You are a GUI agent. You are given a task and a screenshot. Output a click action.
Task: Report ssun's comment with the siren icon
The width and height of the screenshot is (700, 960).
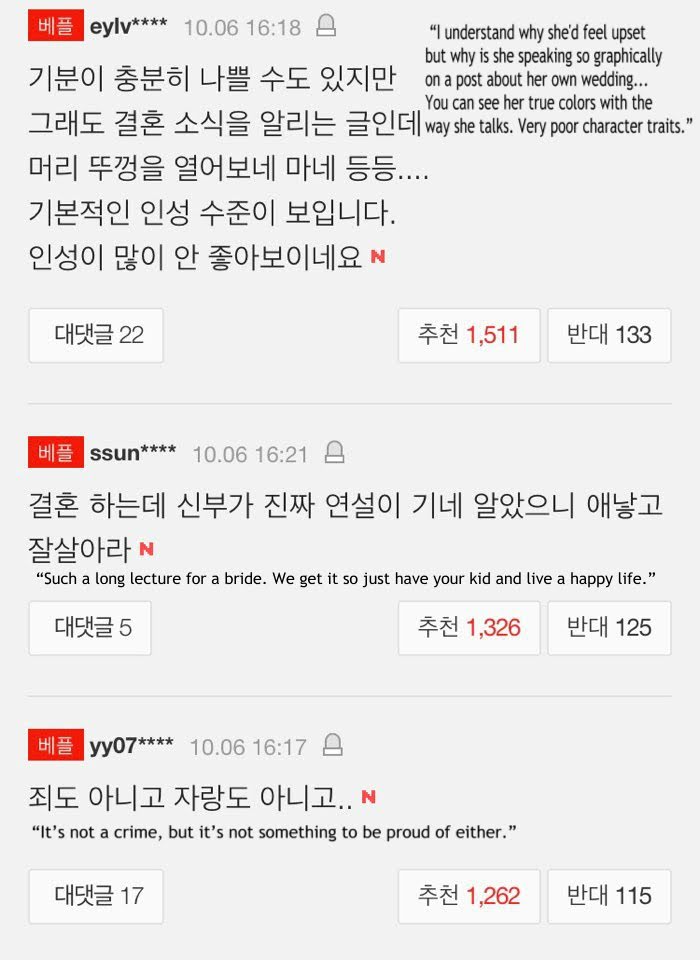tap(334, 452)
